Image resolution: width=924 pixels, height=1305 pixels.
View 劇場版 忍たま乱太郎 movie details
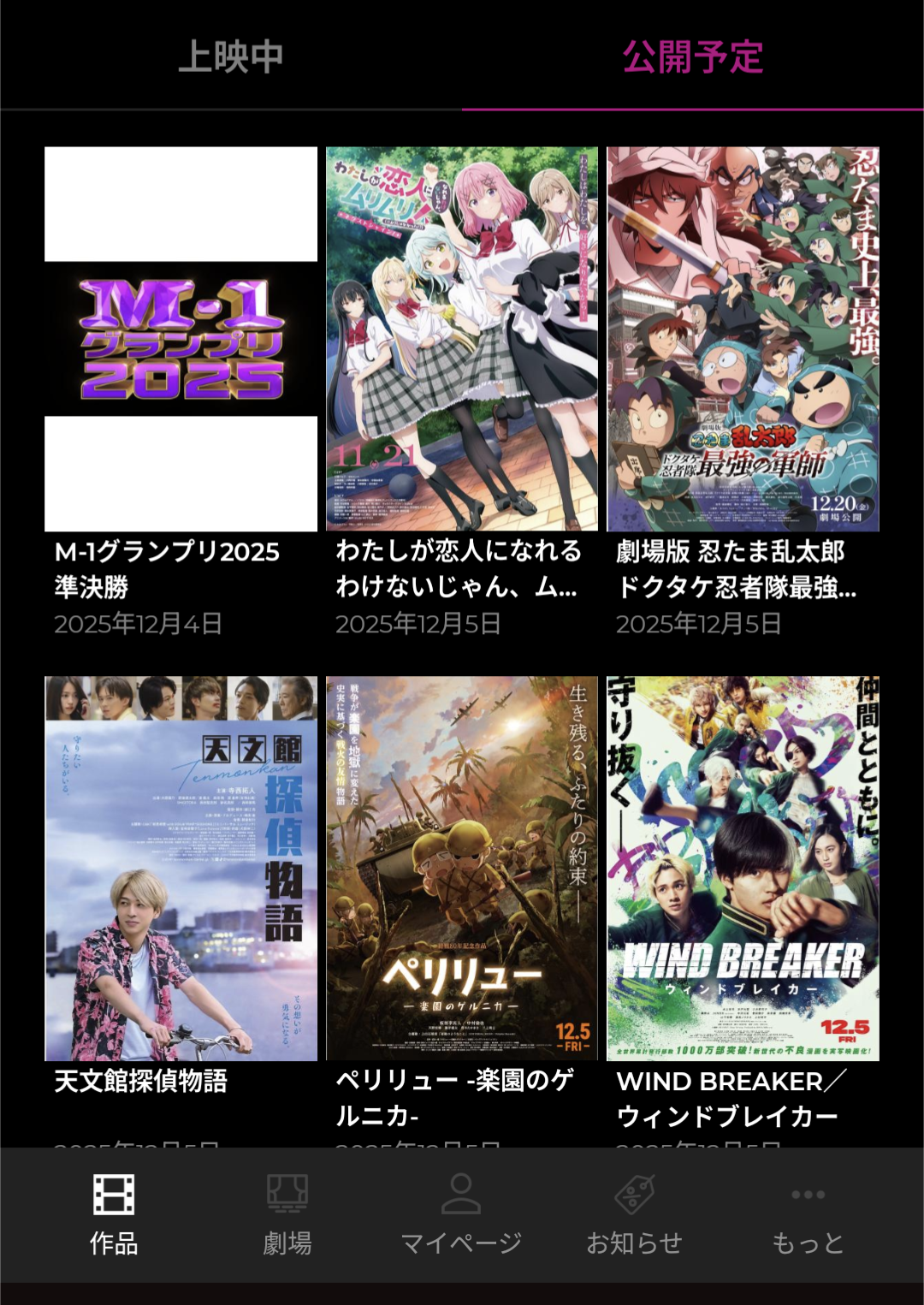(x=743, y=339)
